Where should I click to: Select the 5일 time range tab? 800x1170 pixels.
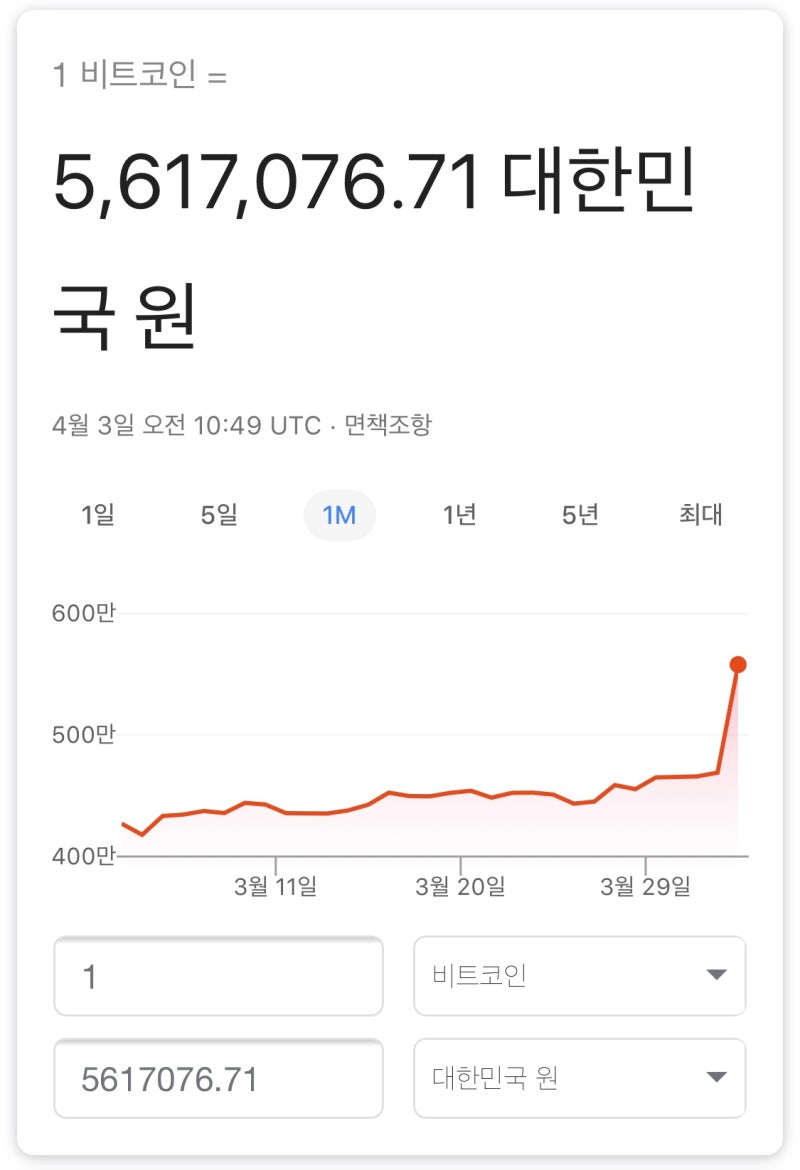coord(219,514)
